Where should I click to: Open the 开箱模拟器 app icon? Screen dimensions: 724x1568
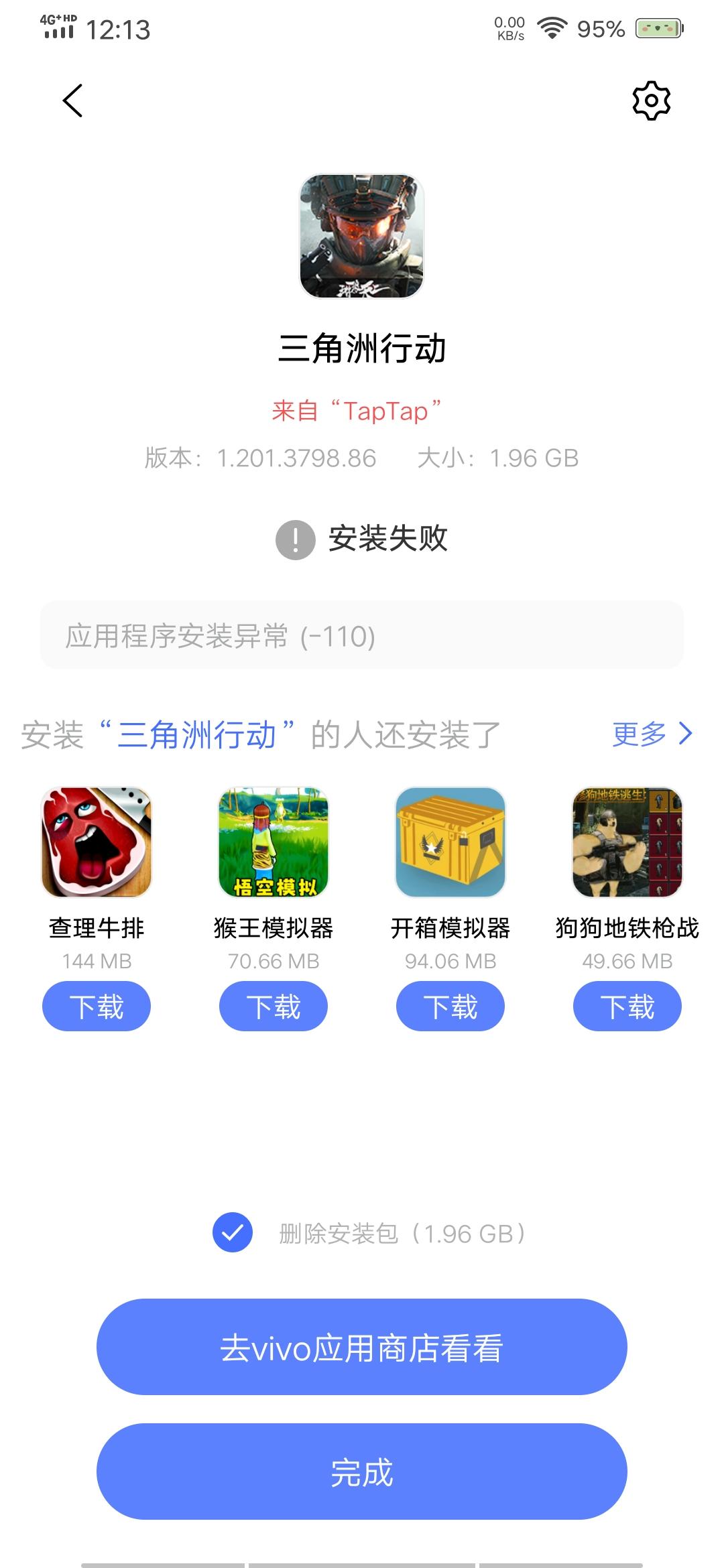click(450, 842)
